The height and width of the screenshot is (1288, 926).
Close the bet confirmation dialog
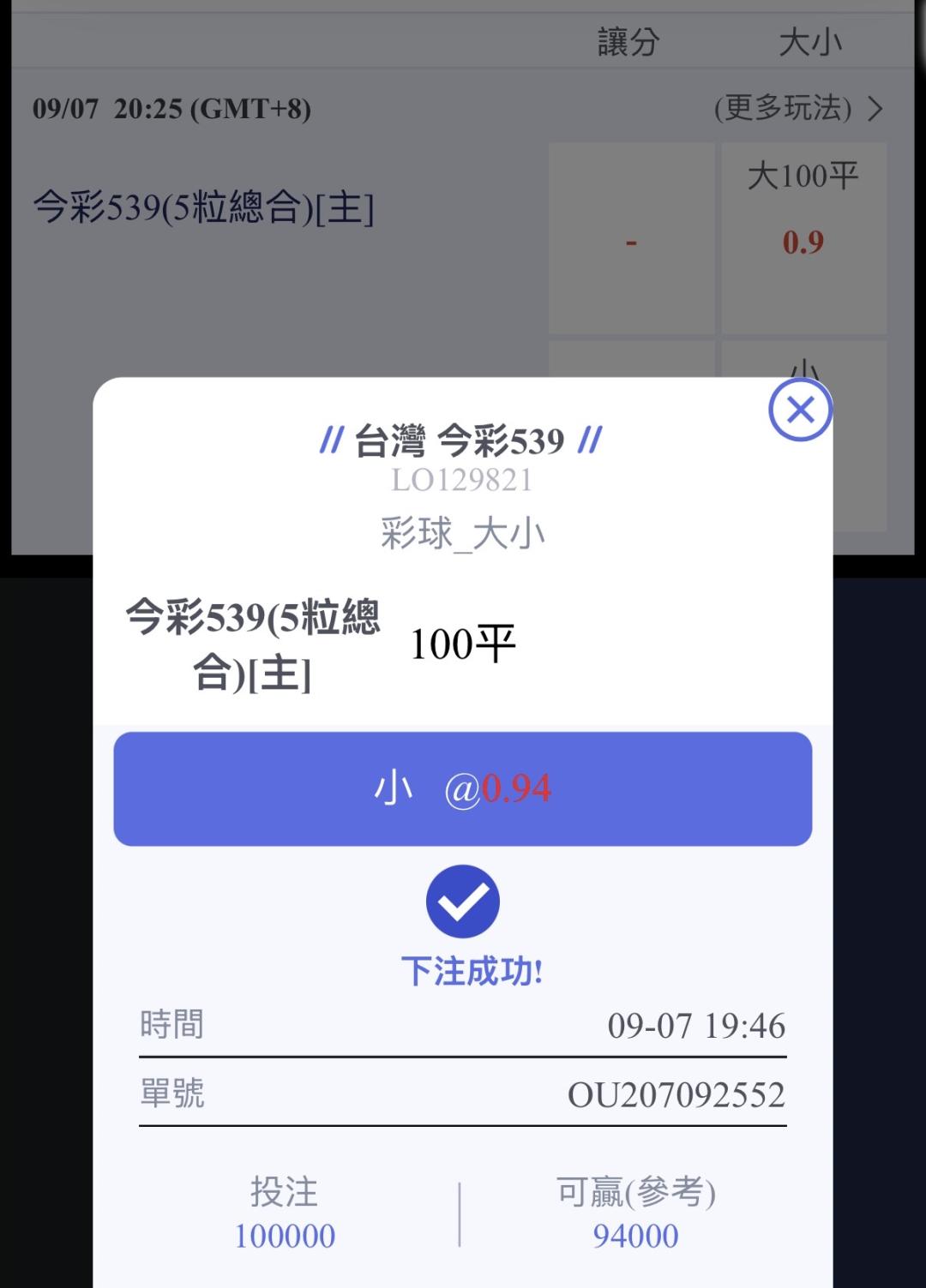(x=800, y=410)
